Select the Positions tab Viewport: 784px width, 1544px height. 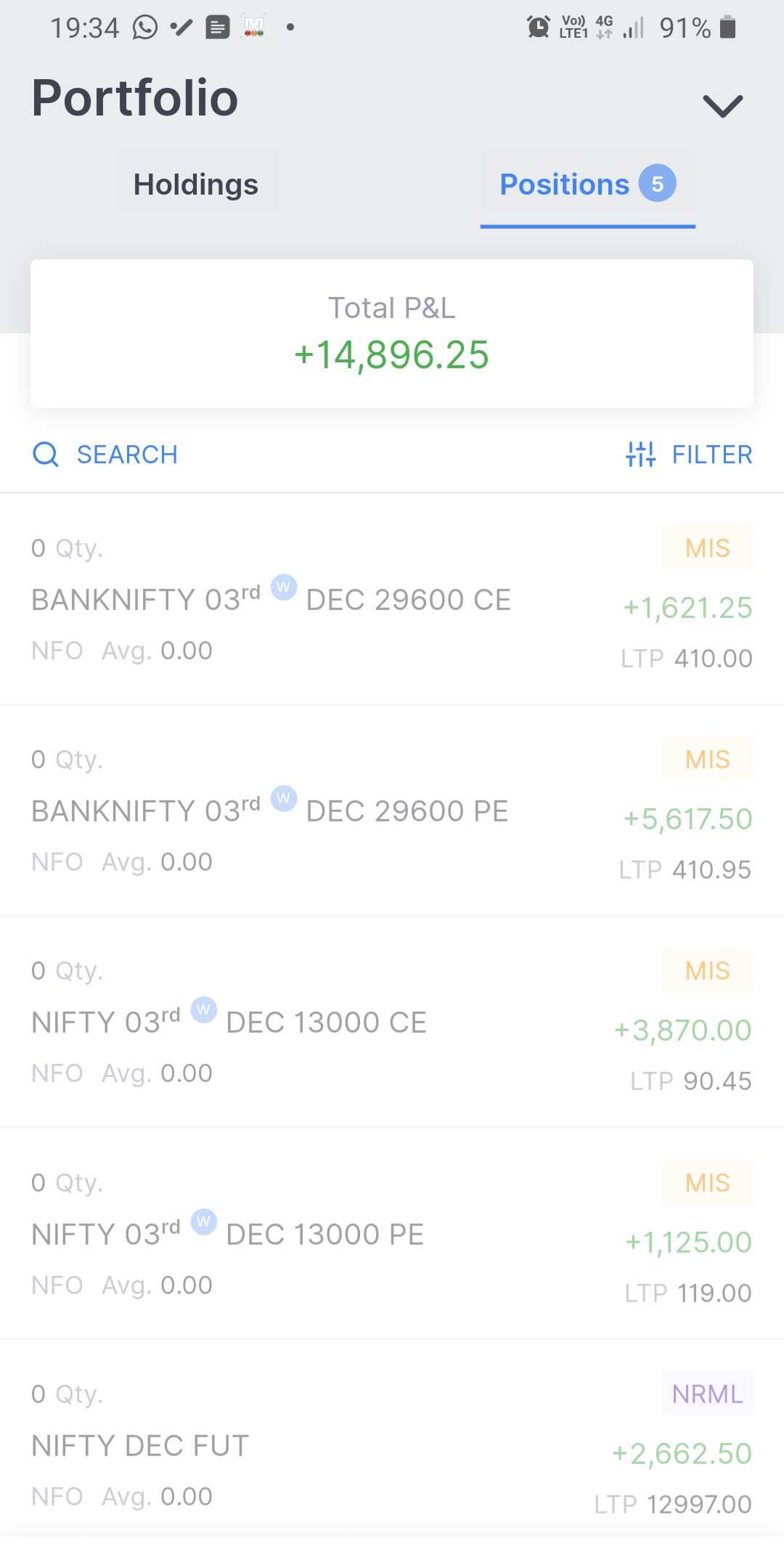click(x=588, y=184)
